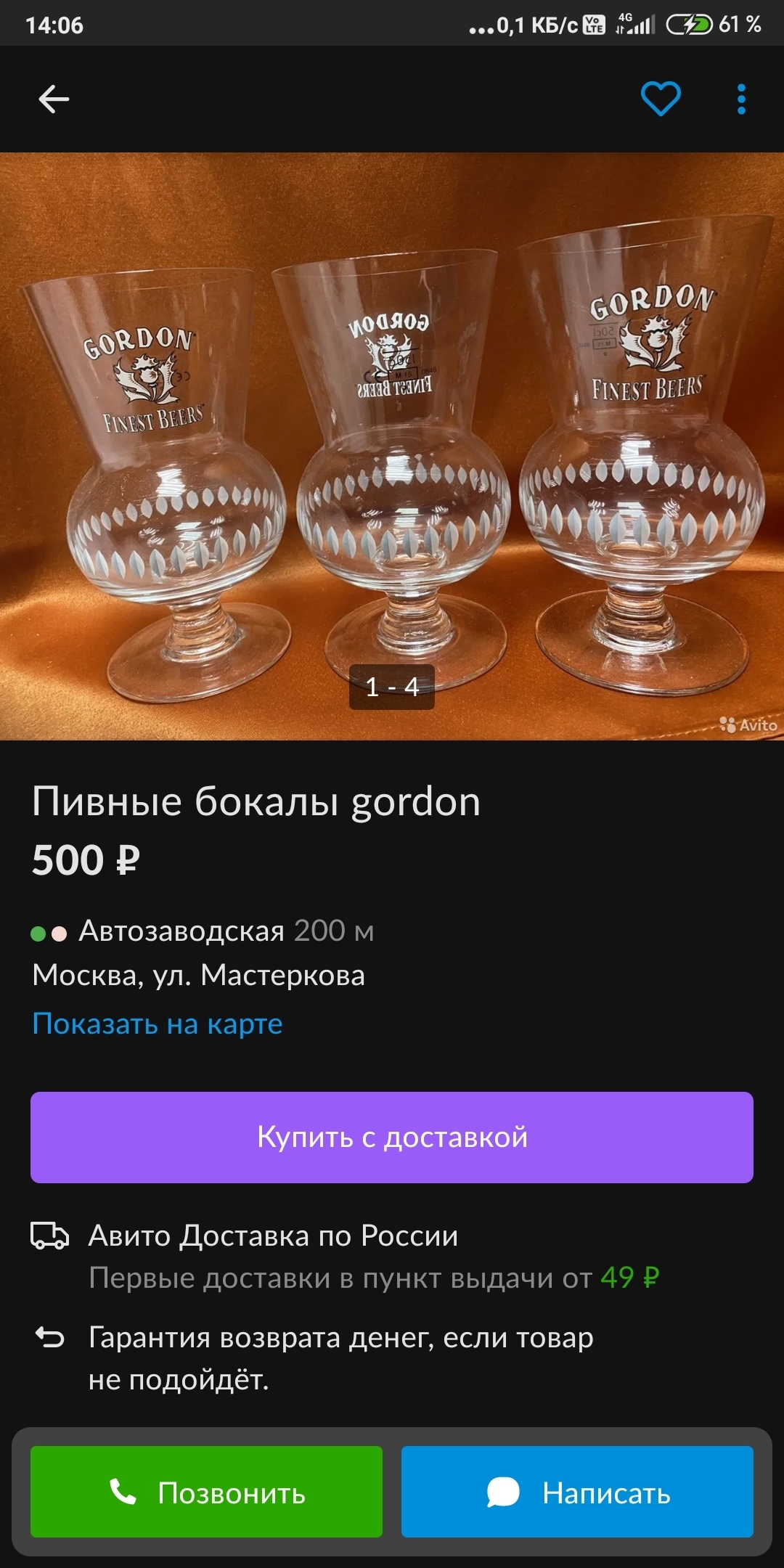This screenshot has width=784, height=1568.
Task: Open the three-dot overflow menu
Action: tap(740, 99)
